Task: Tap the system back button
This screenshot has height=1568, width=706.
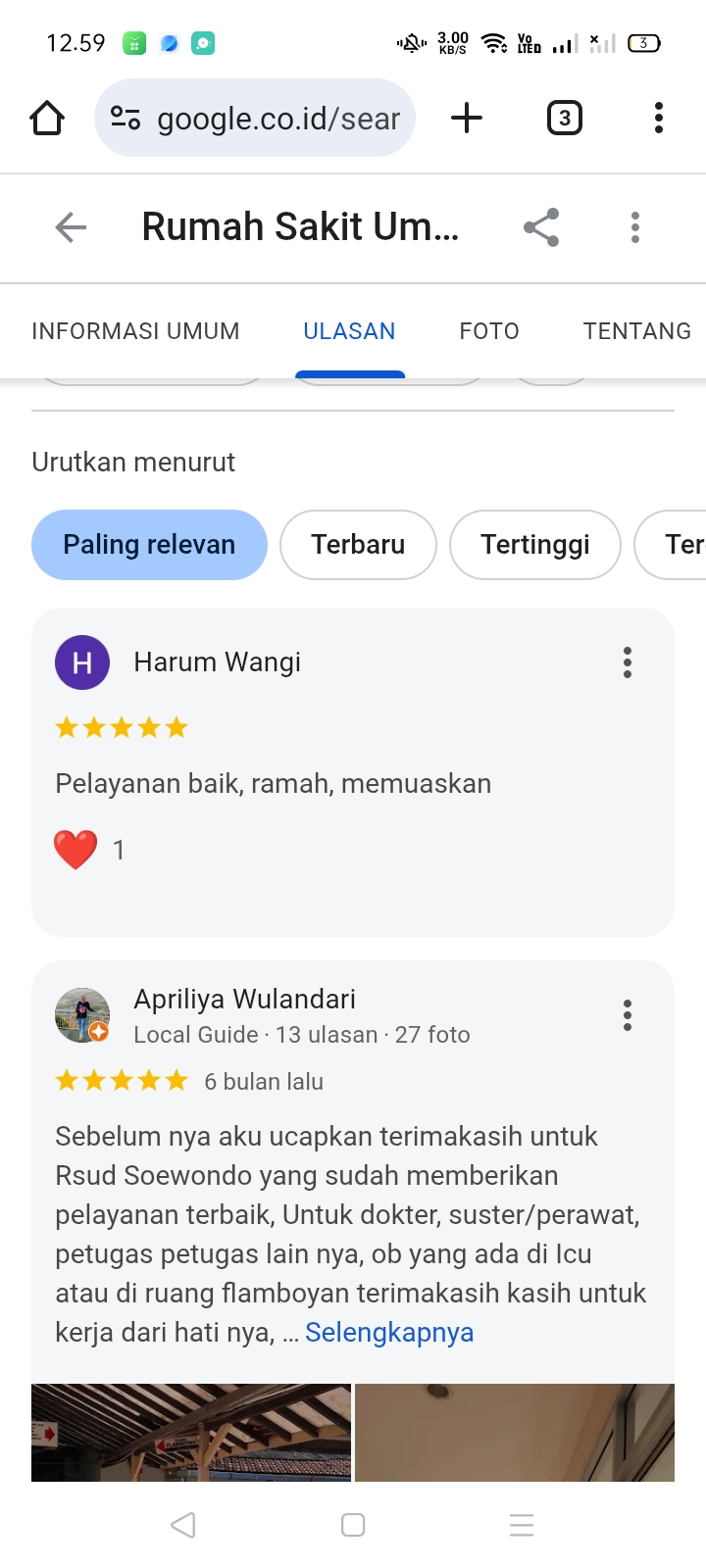Action: coord(183,1525)
